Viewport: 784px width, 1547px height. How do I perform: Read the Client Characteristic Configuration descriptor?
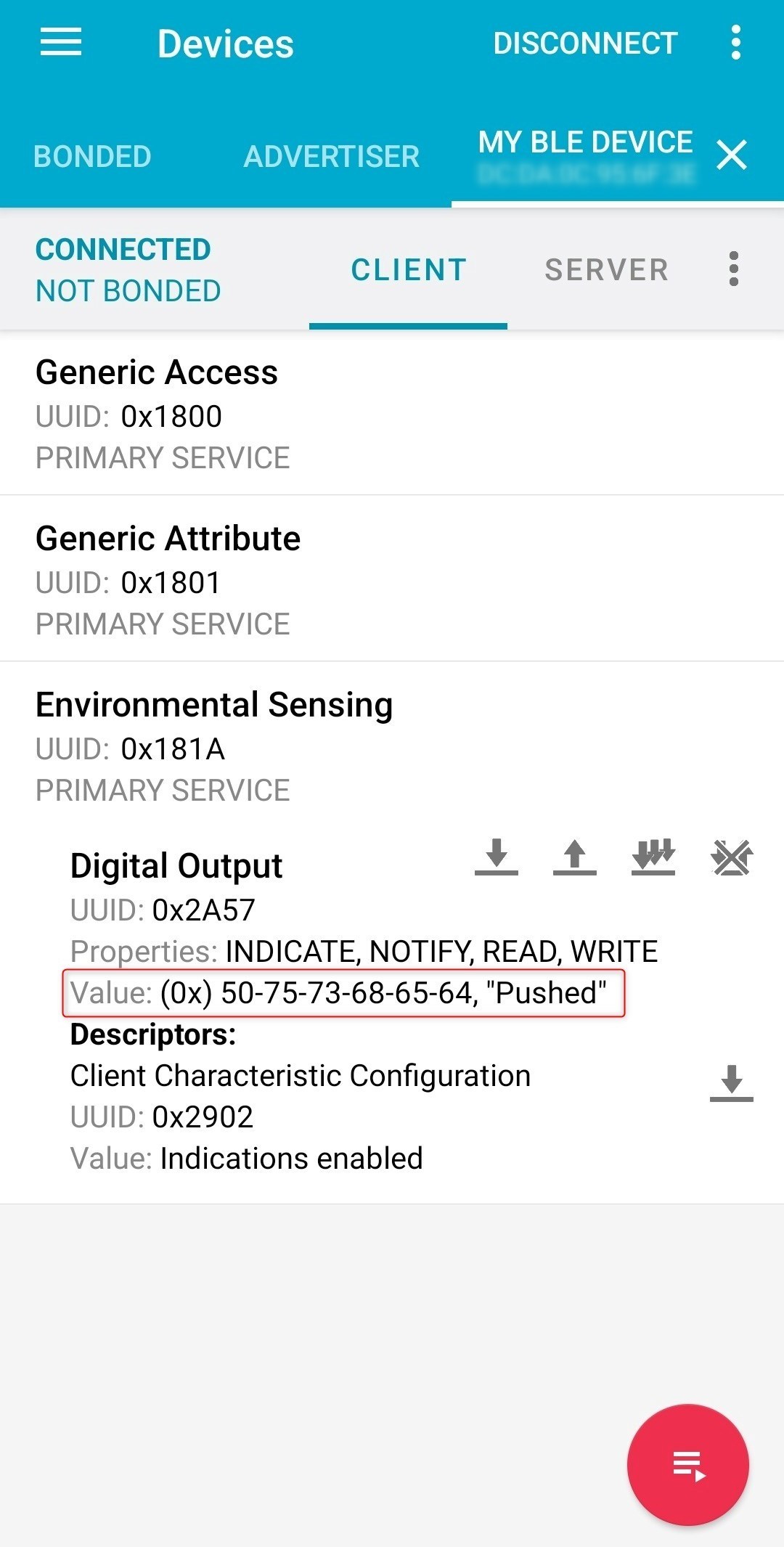click(x=732, y=1083)
